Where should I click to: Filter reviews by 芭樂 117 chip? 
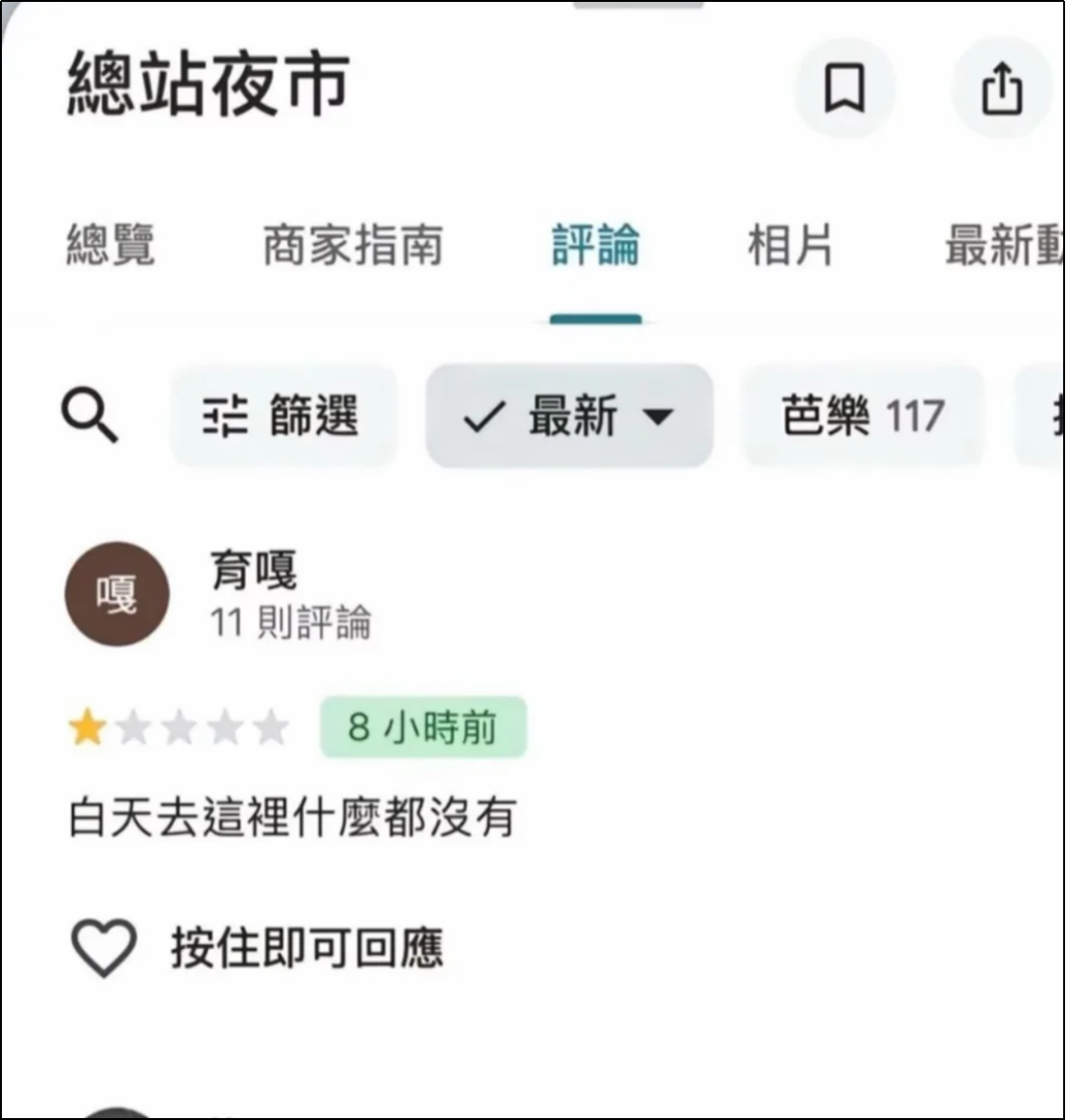coord(863,416)
